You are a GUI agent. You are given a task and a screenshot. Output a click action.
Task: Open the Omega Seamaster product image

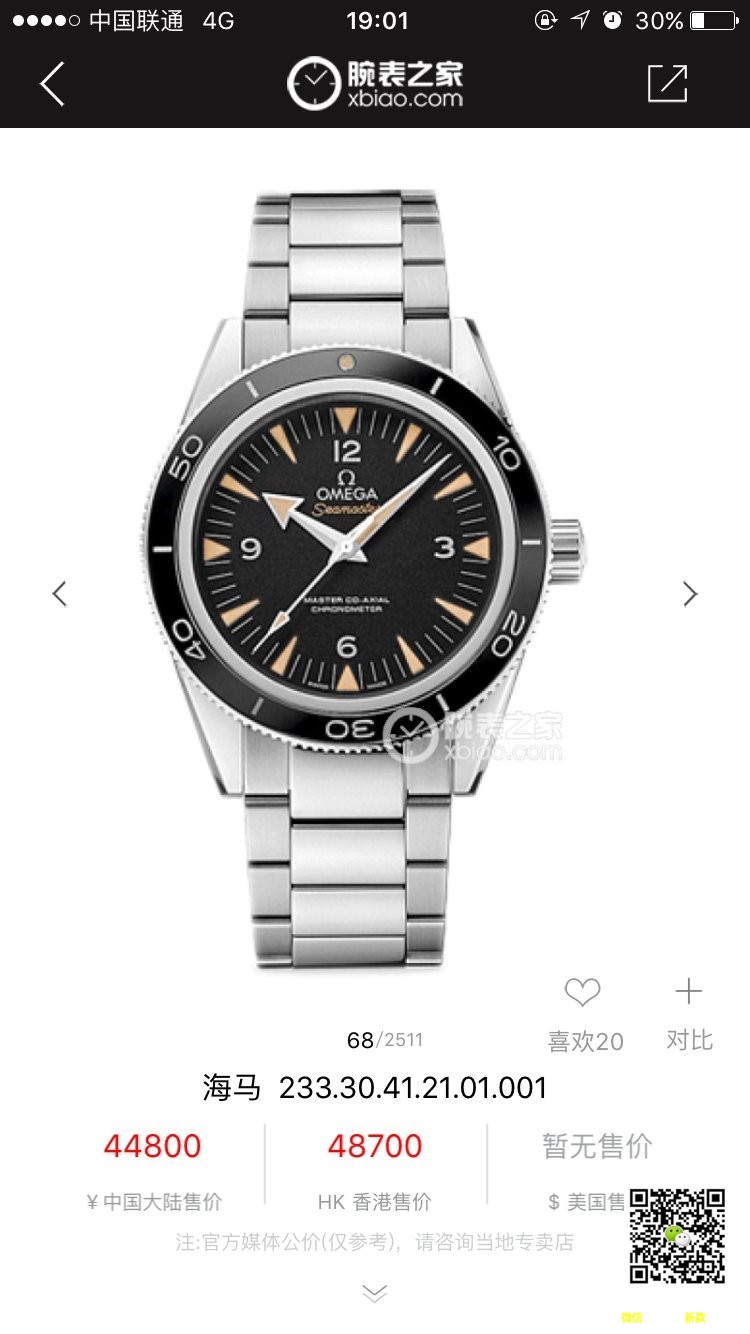pos(360,580)
